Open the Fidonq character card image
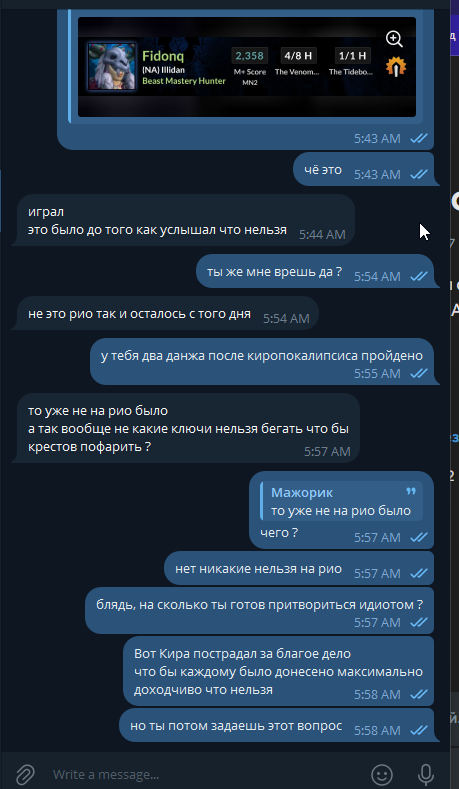The width and height of the screenshot is (459, 789). pos(247,67)
